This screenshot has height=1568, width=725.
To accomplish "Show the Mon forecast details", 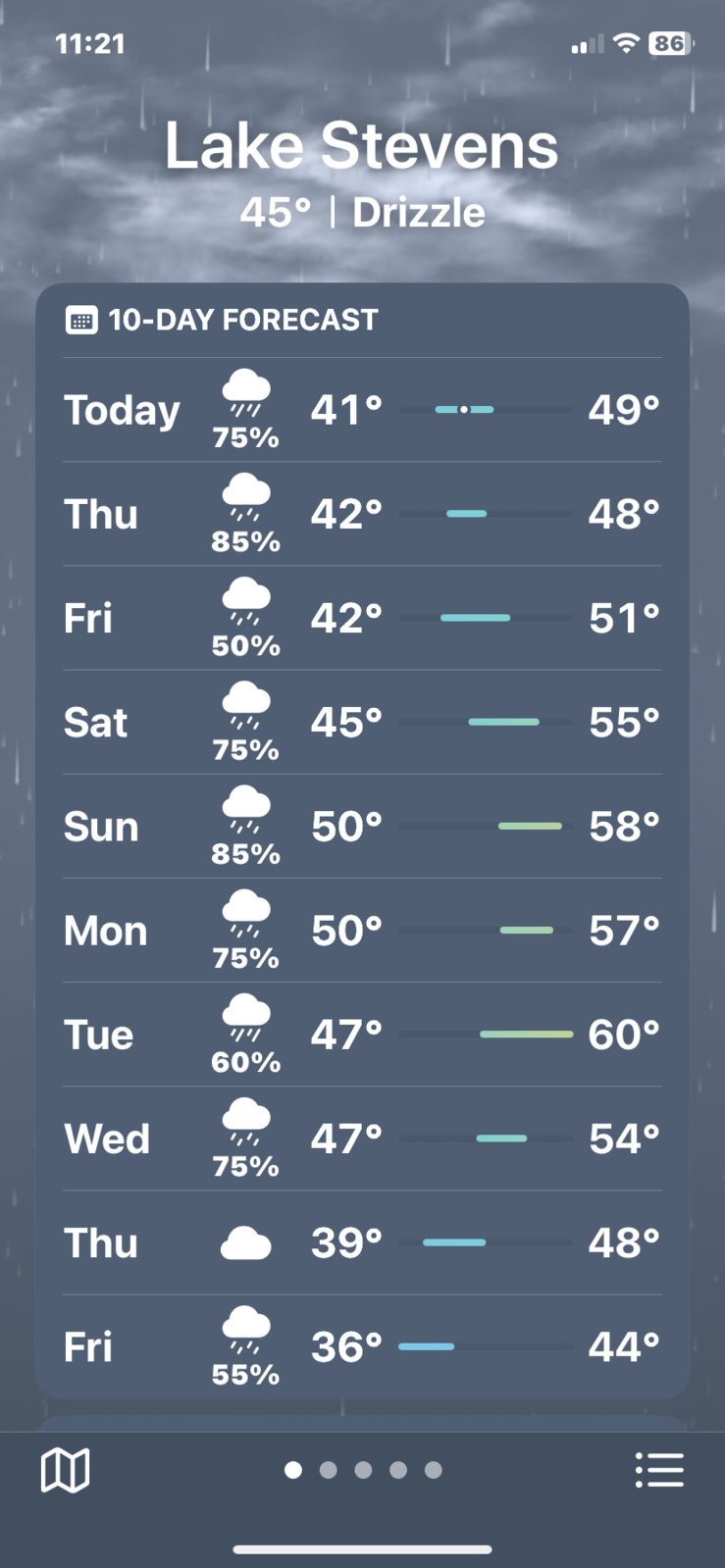I will click(x=362, y=930).
